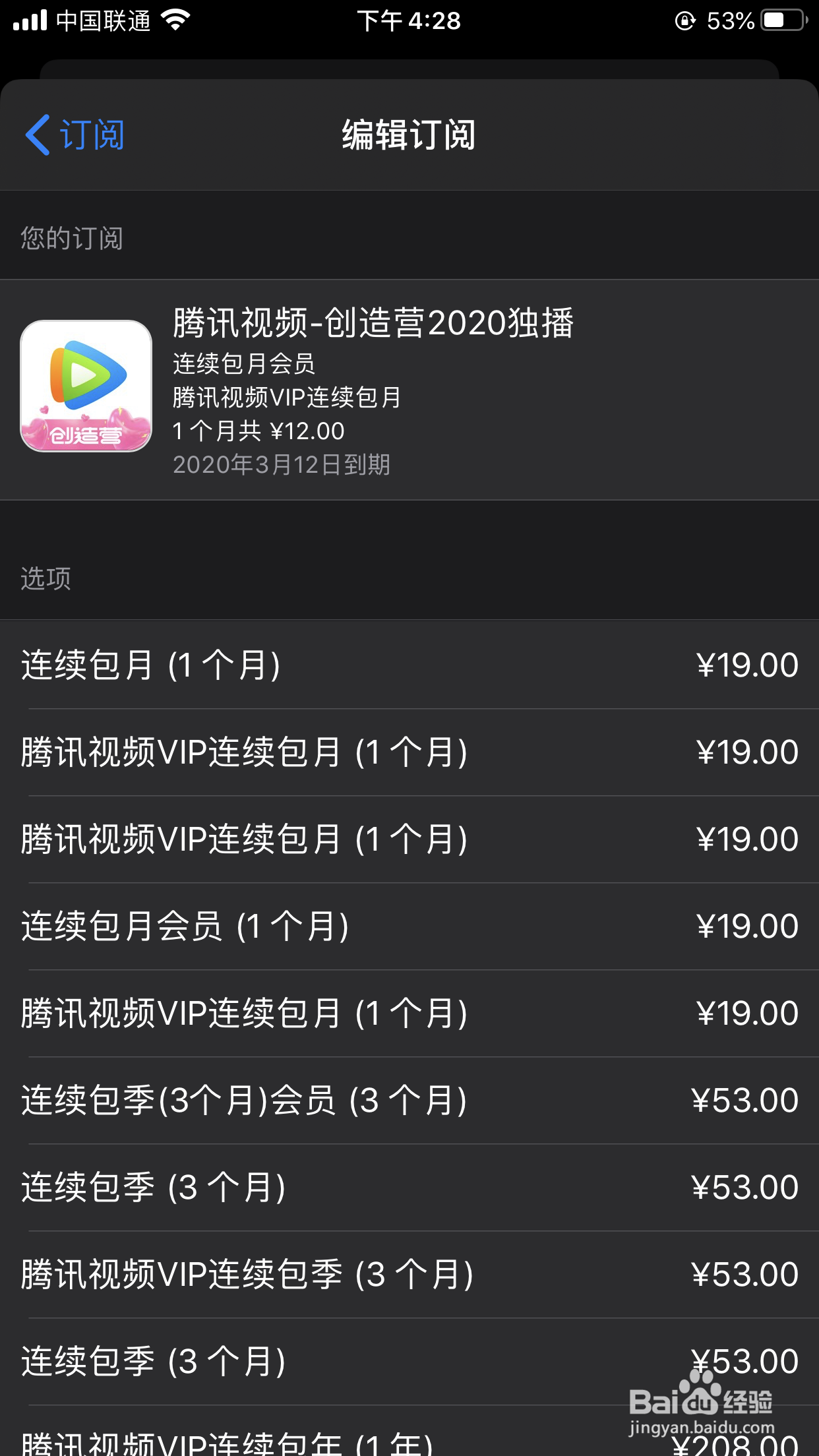Tap the 编辑订阅 title bar
Image resolution: width=819 pixels, height=1456 pixels.
[409, 135]
